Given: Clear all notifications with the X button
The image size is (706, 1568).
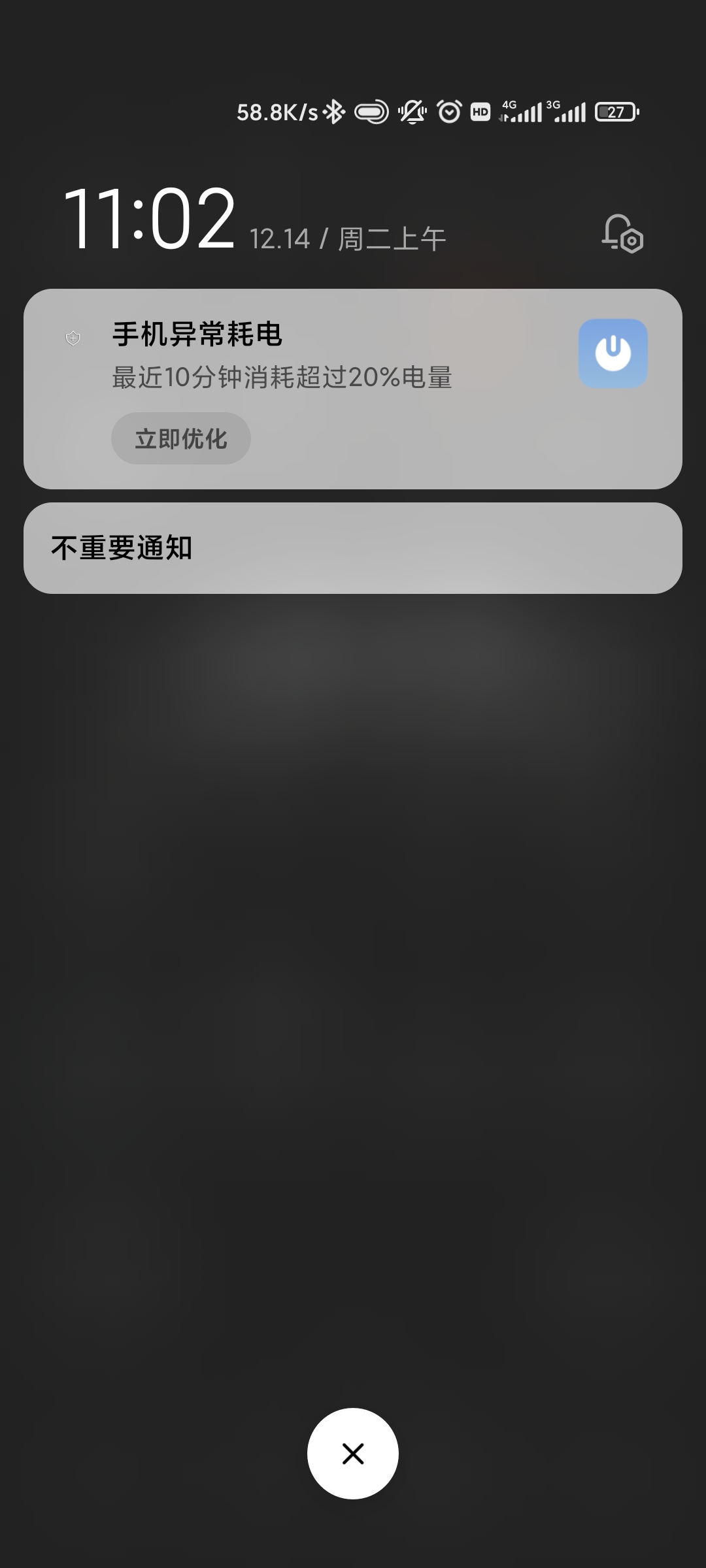Looking at the screenshot, I should (353, 1454).
